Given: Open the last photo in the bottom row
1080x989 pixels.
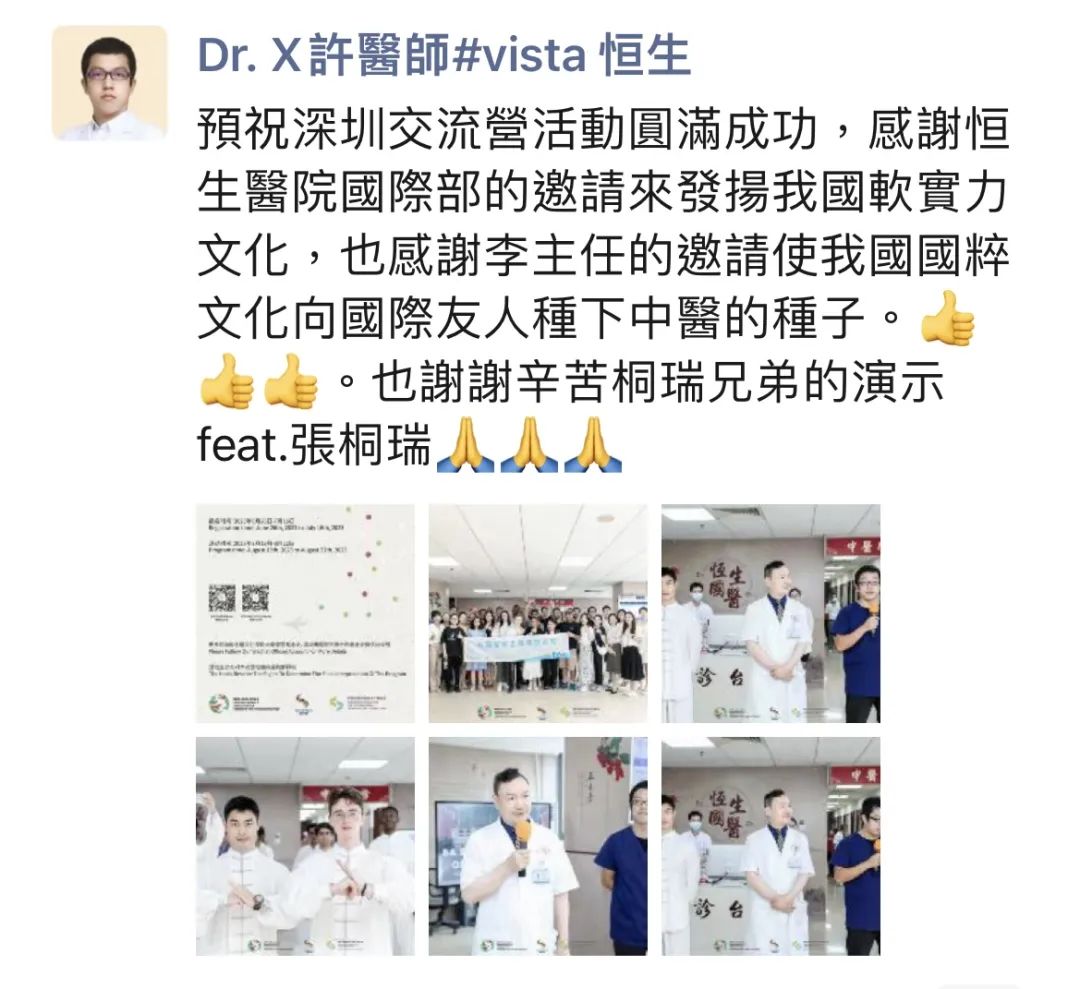Looking at the screenshot, I should tap(770, 846).
